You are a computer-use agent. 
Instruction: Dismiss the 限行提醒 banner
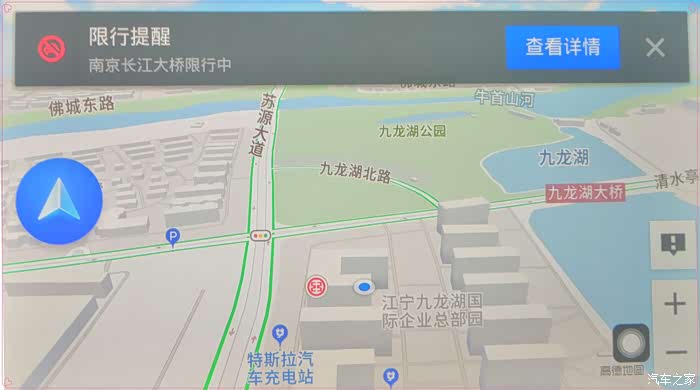(655, 47)
